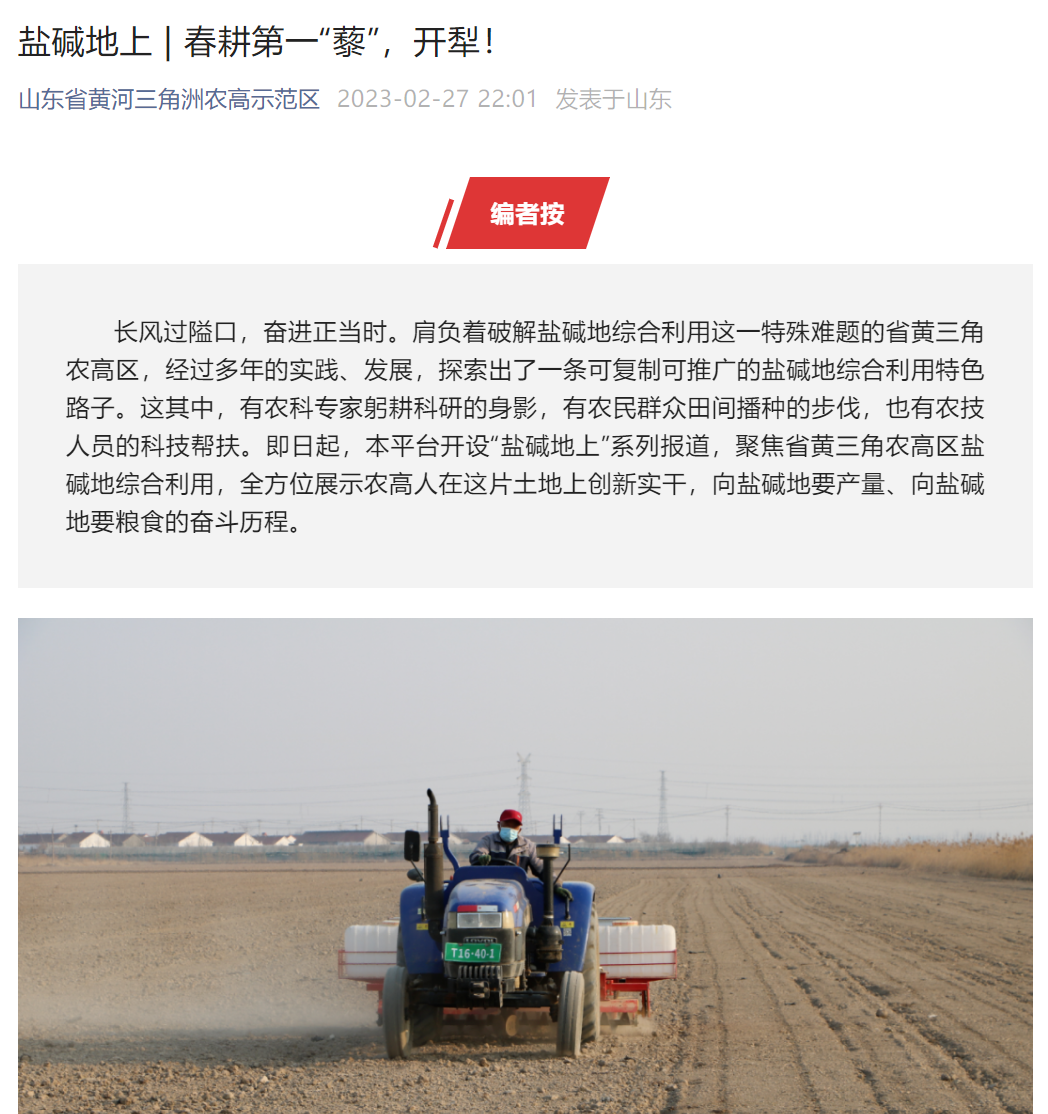View the tractor photo in full size
Viewport: 1048px width, 1114px height.
(525, 865)
